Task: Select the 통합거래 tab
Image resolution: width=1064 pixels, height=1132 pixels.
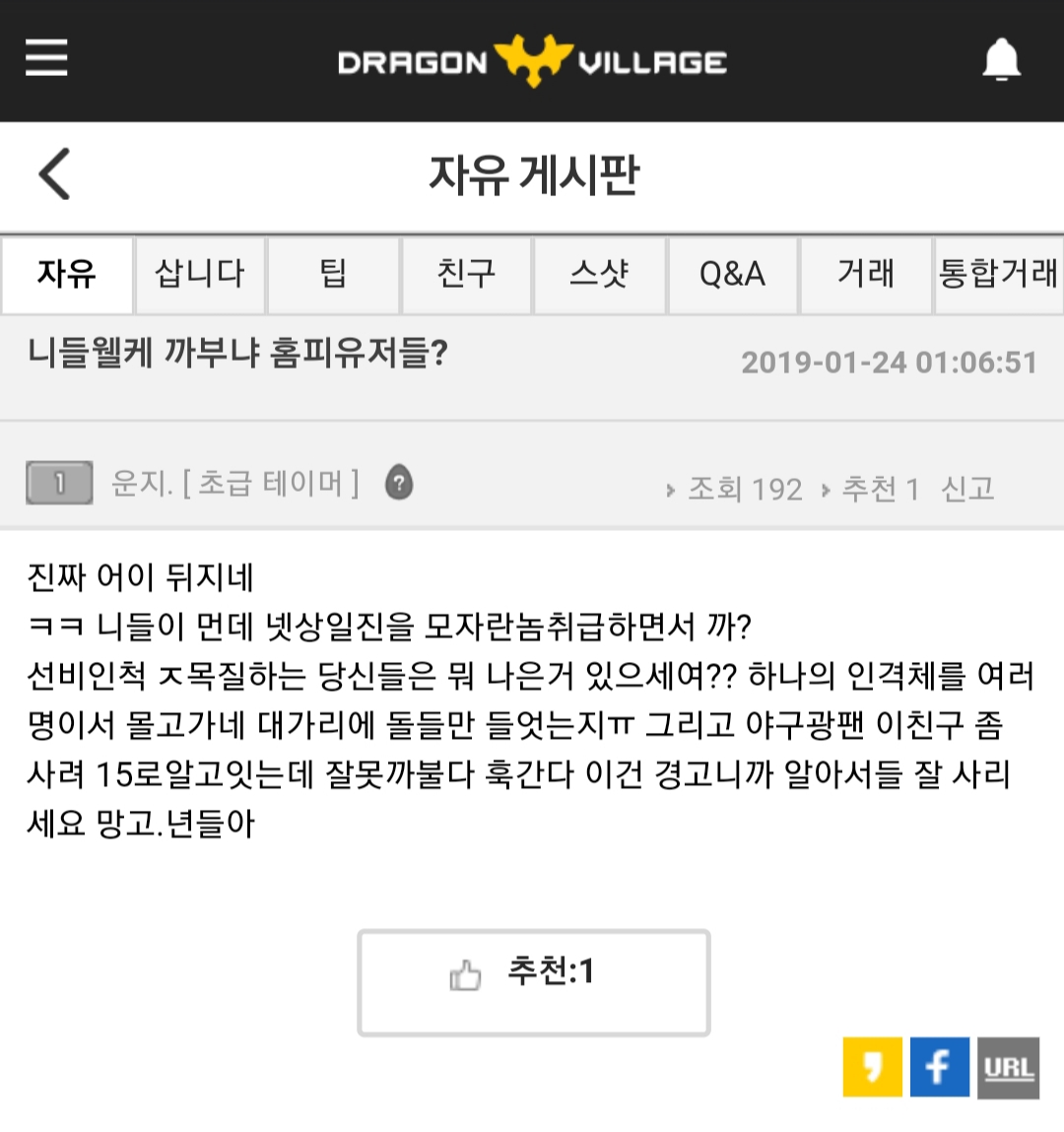Action: pos(998,274)
